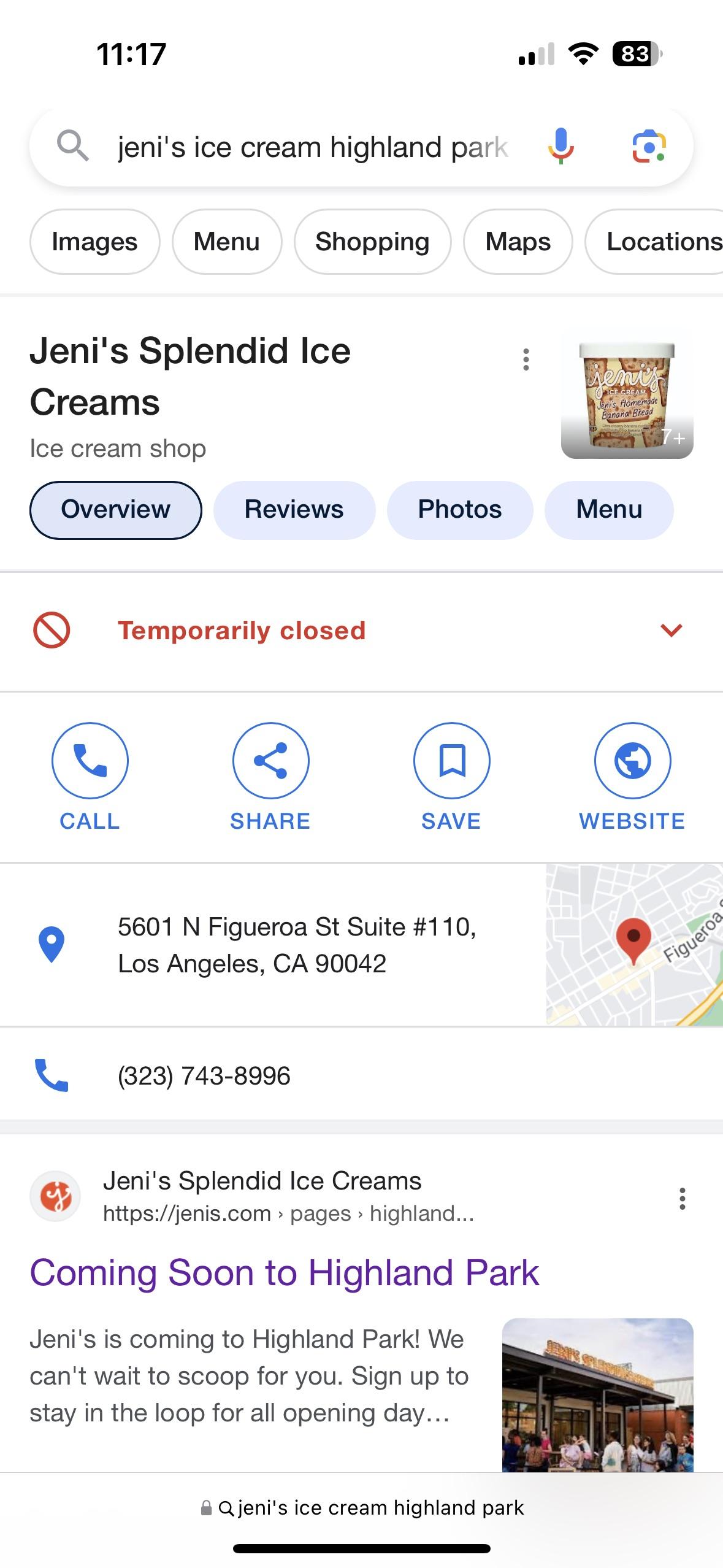Open the map preview thumbnail
Screen dimensions: 723x1568
pyautogui.click(x=635, y=945)
